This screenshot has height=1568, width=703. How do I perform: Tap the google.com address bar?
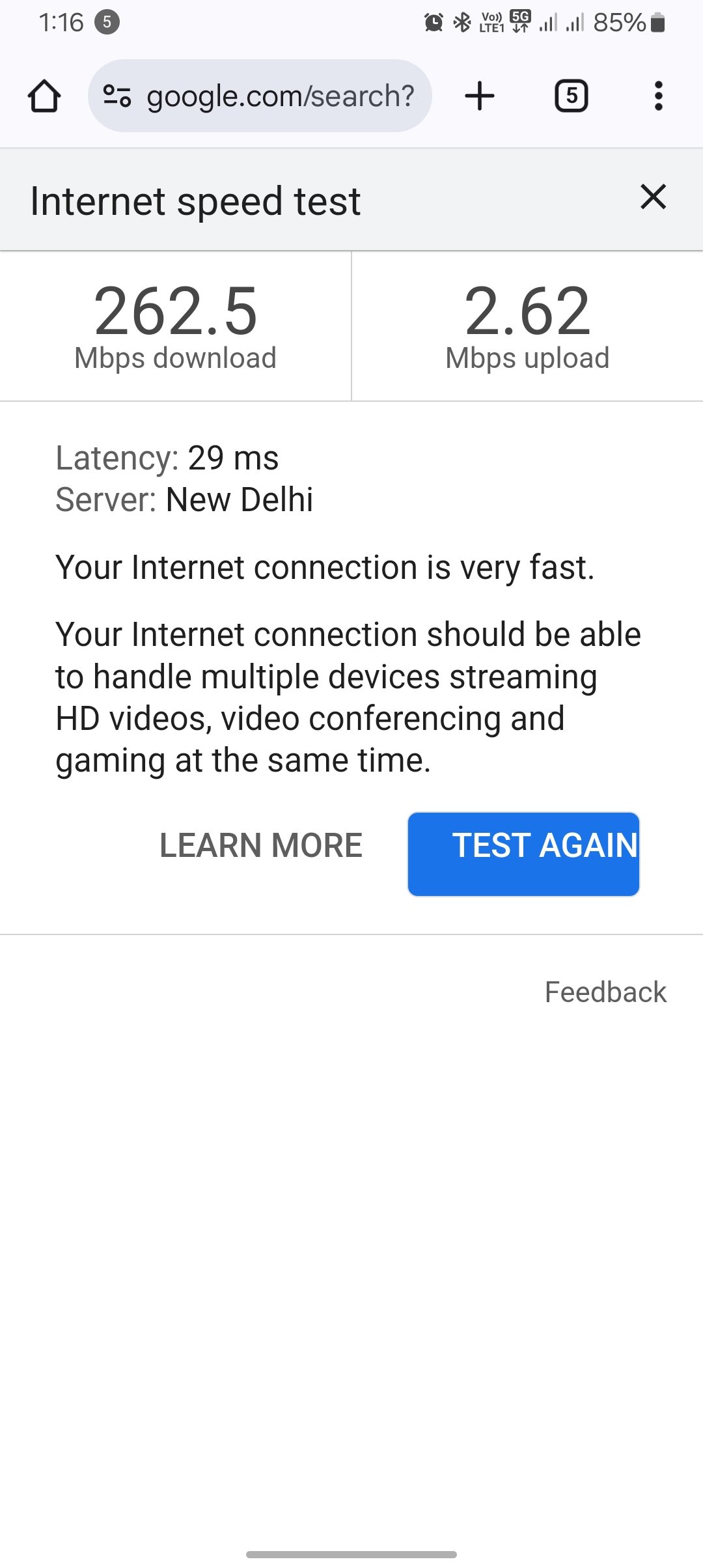coord(280,96)
